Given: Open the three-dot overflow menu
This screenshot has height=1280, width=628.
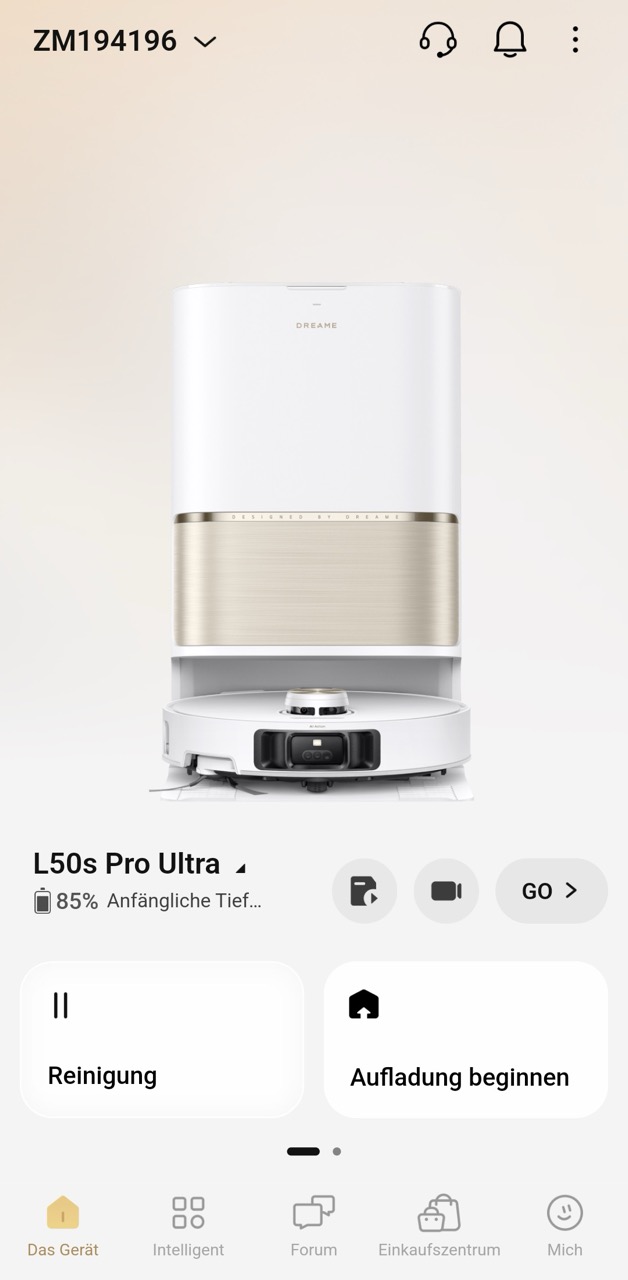Looking at the screenshot, I should pos(575,40).
